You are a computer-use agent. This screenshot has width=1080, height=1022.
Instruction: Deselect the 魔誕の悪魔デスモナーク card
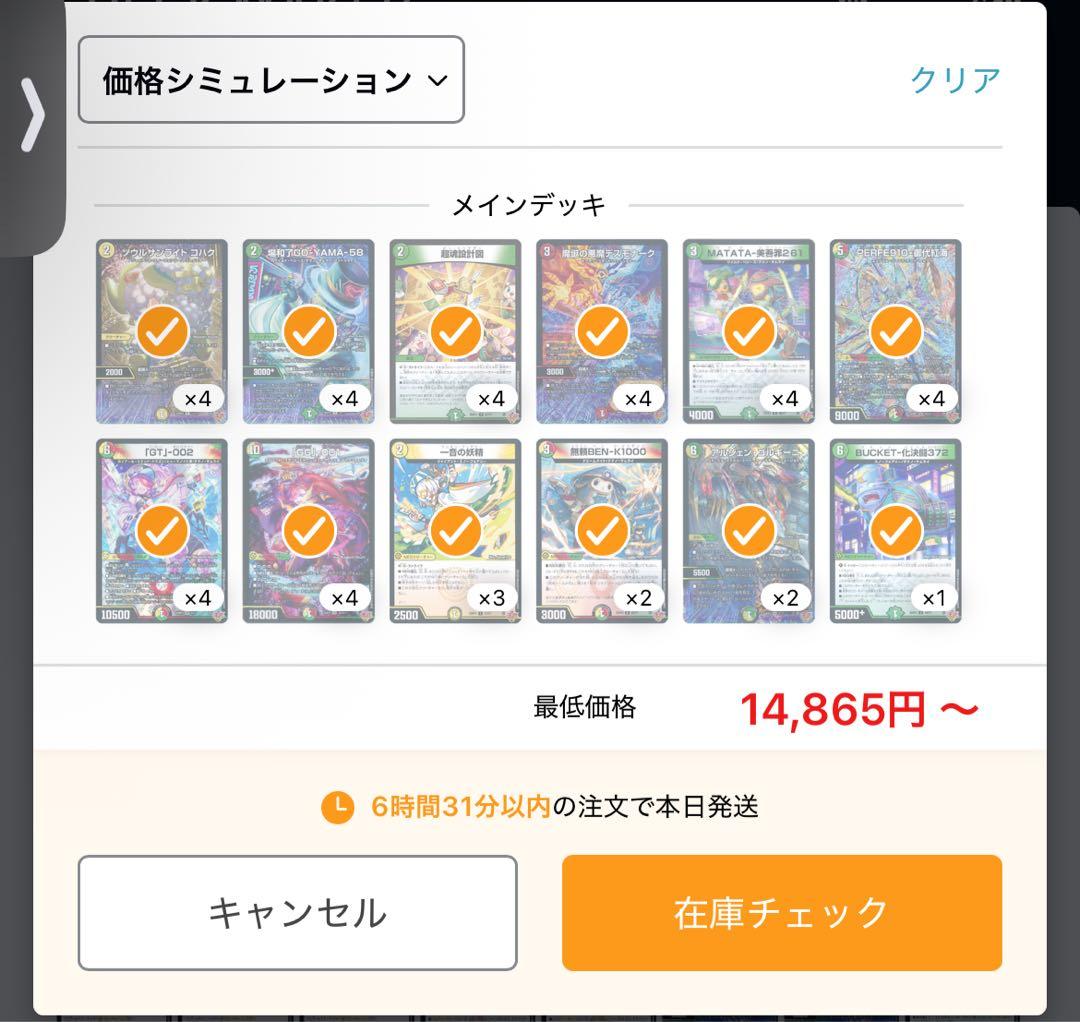pyautogui.click(x=602, y=331)
